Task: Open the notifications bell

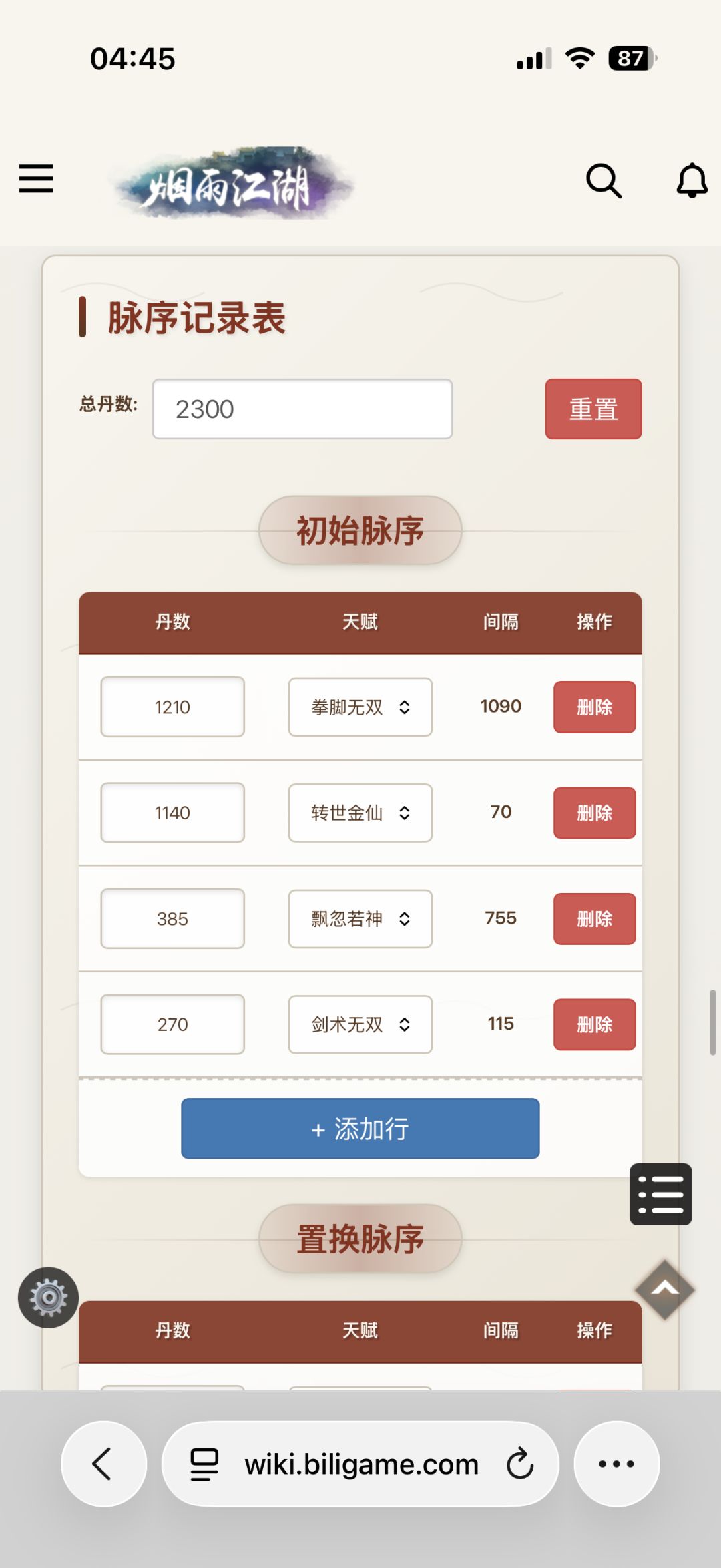Action: (692, 180)
